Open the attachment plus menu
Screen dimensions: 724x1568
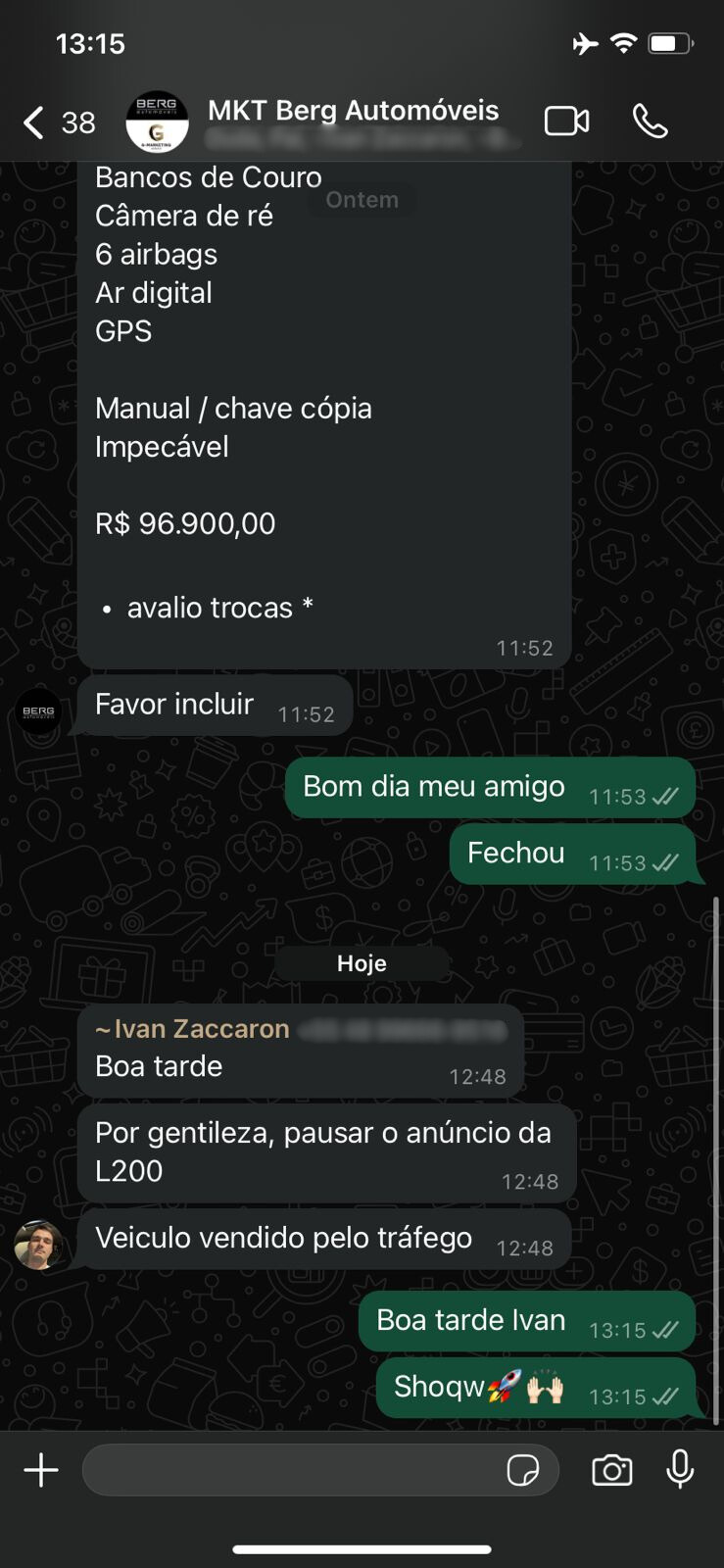tap(41, 1470)
